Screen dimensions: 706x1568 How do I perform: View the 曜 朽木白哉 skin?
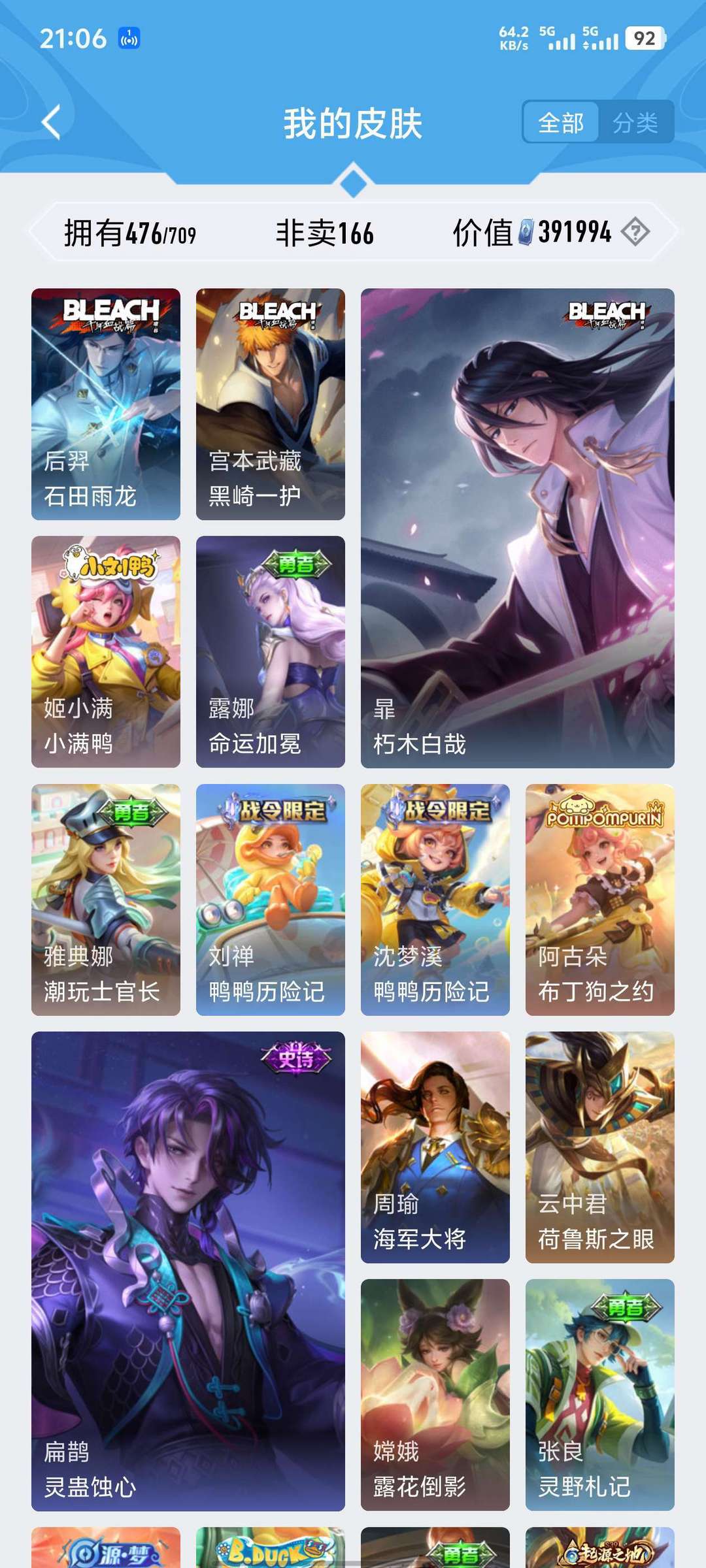point(518,528)
